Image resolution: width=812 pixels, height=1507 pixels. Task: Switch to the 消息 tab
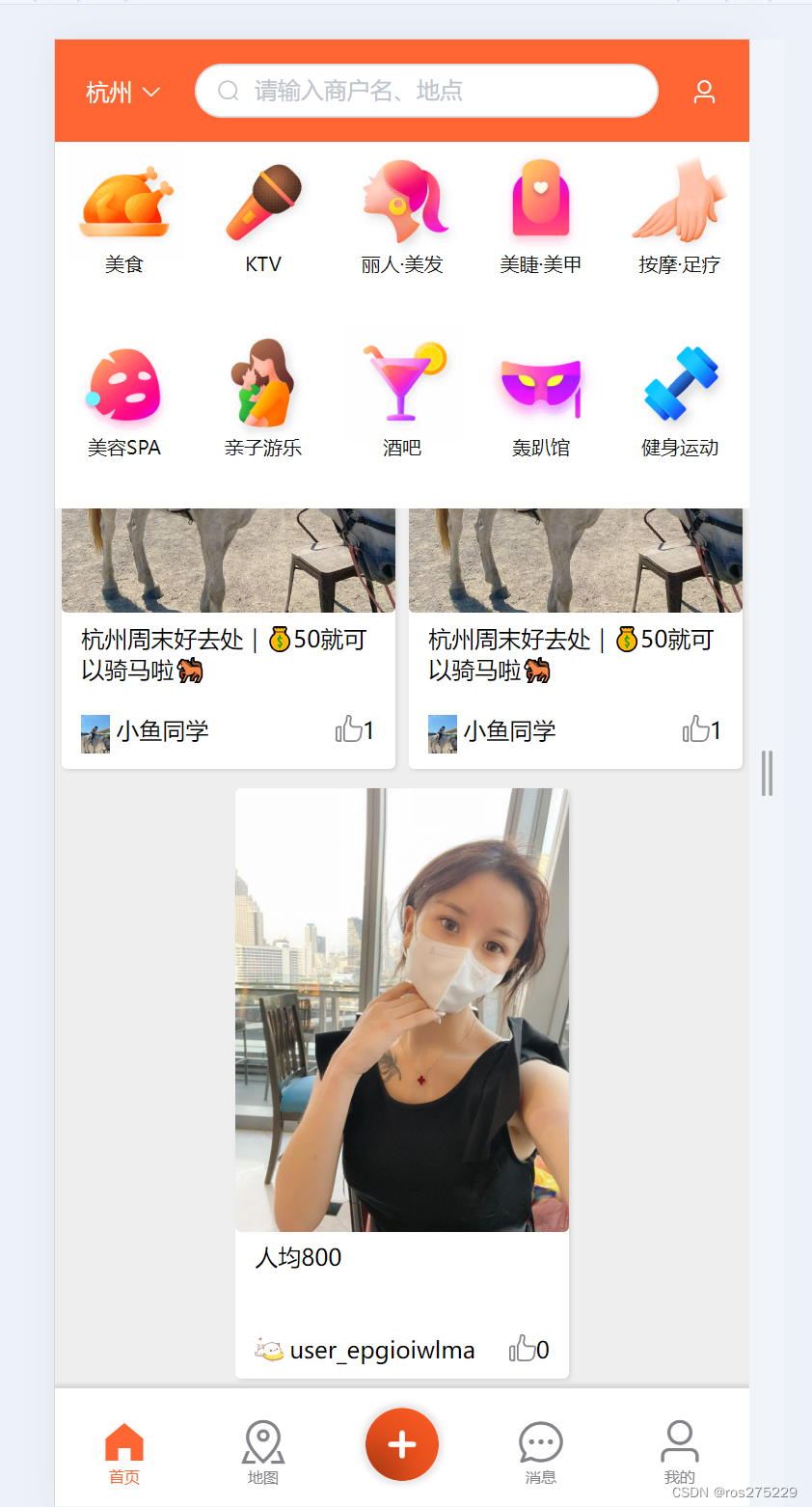pyautogui.click(x=541, y=1452)
